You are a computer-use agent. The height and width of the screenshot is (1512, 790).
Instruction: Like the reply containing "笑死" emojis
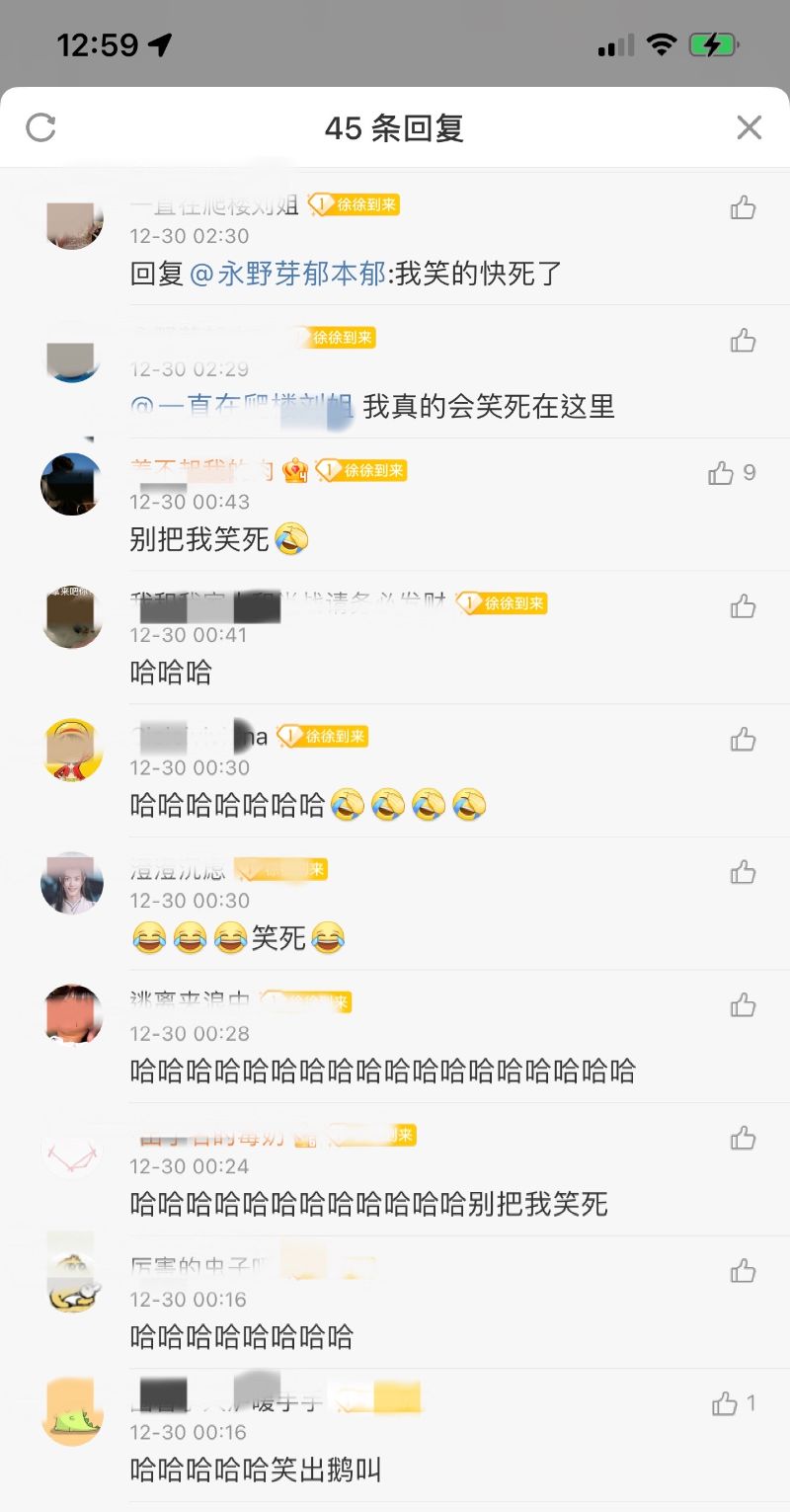(x=743, y=872)
